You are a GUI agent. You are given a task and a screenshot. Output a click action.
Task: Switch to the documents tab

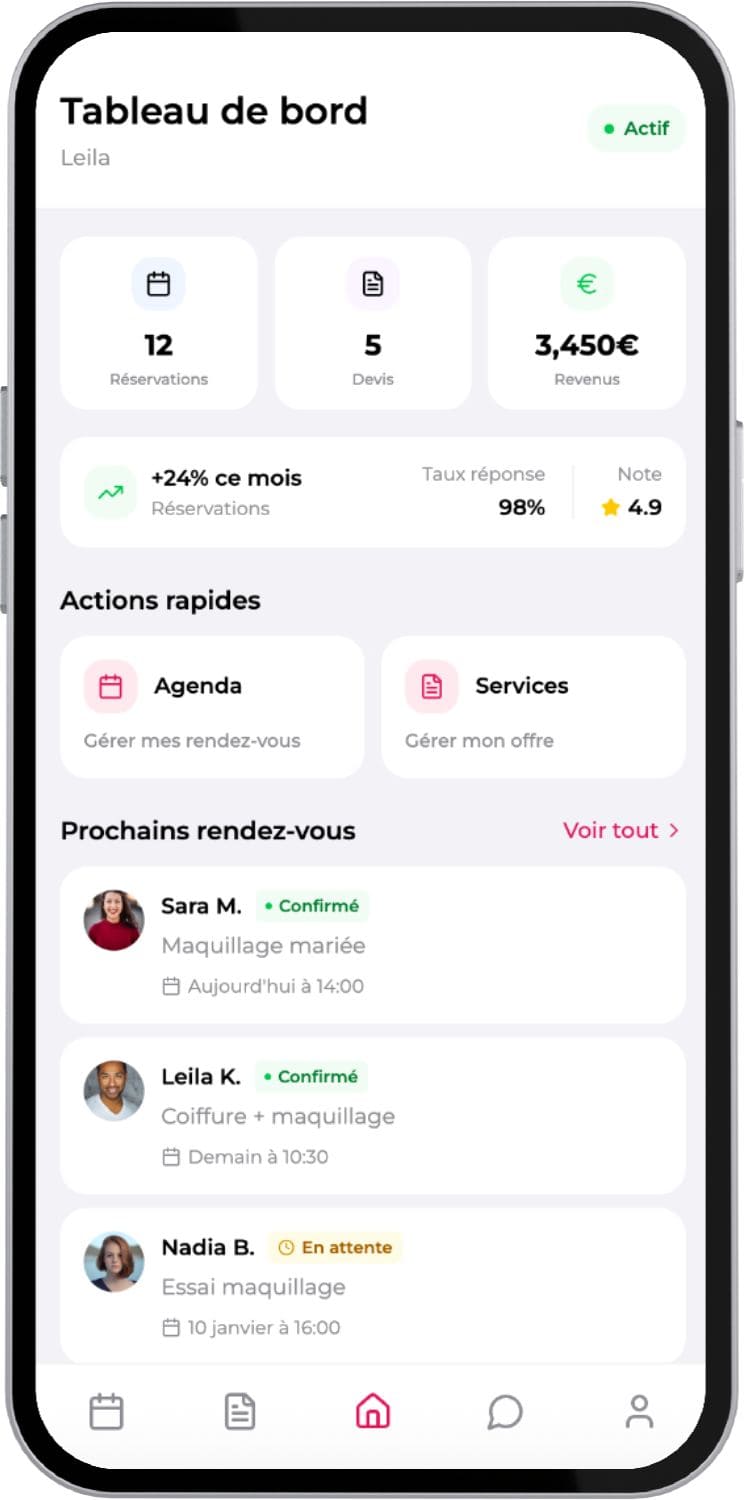pos(239,1412)
